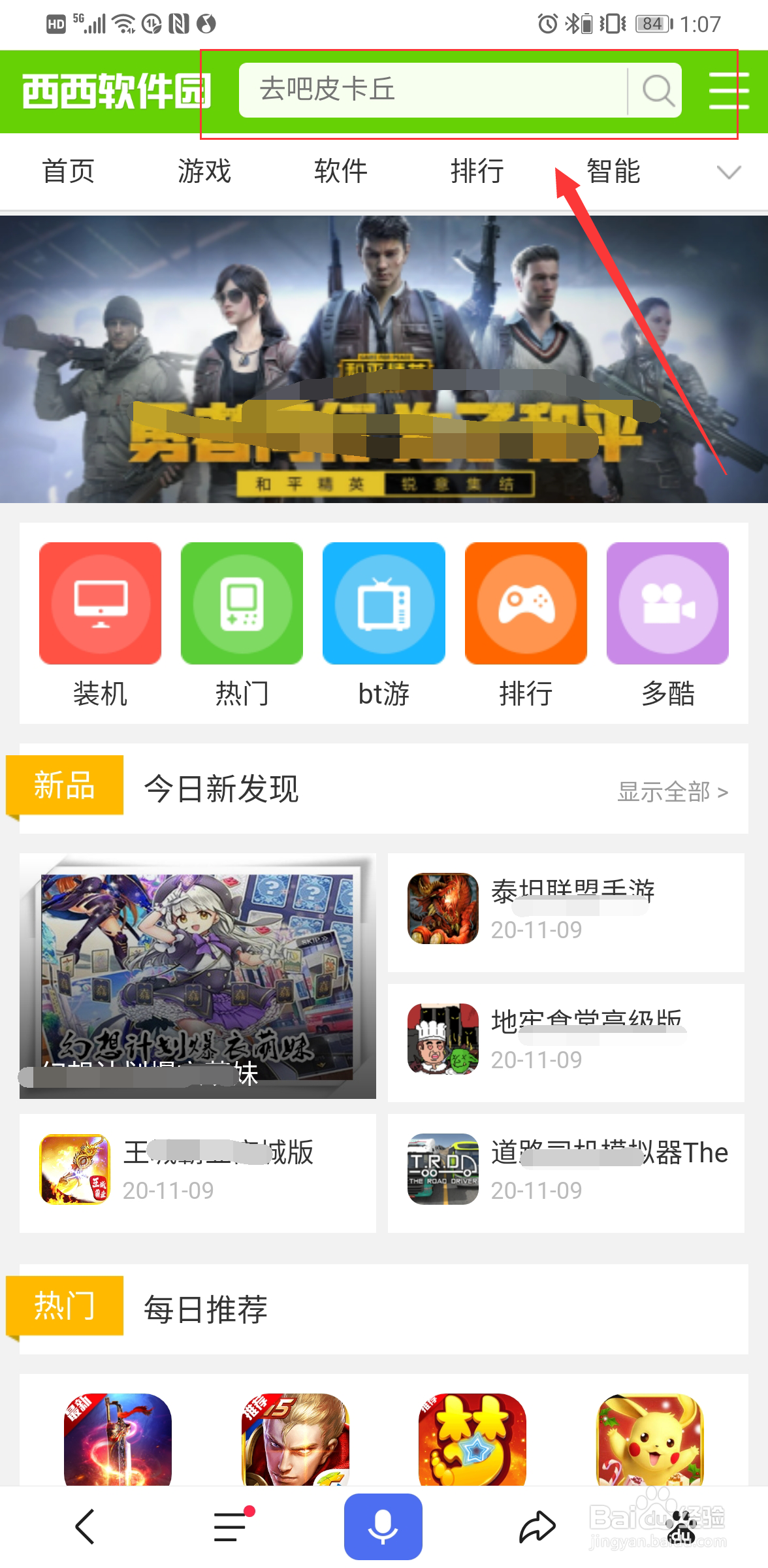
Task: Expand the chevron next to 智能
Action: click(x=727, y=172)
